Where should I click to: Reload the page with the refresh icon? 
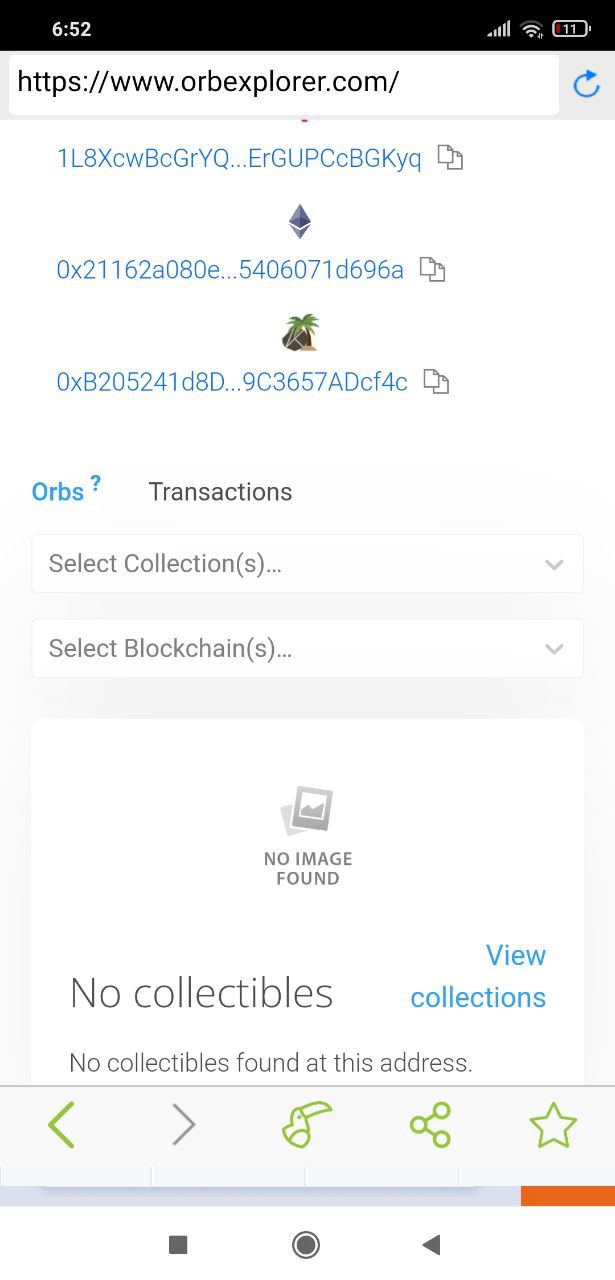pyautogui.click(x=585, y=84)
